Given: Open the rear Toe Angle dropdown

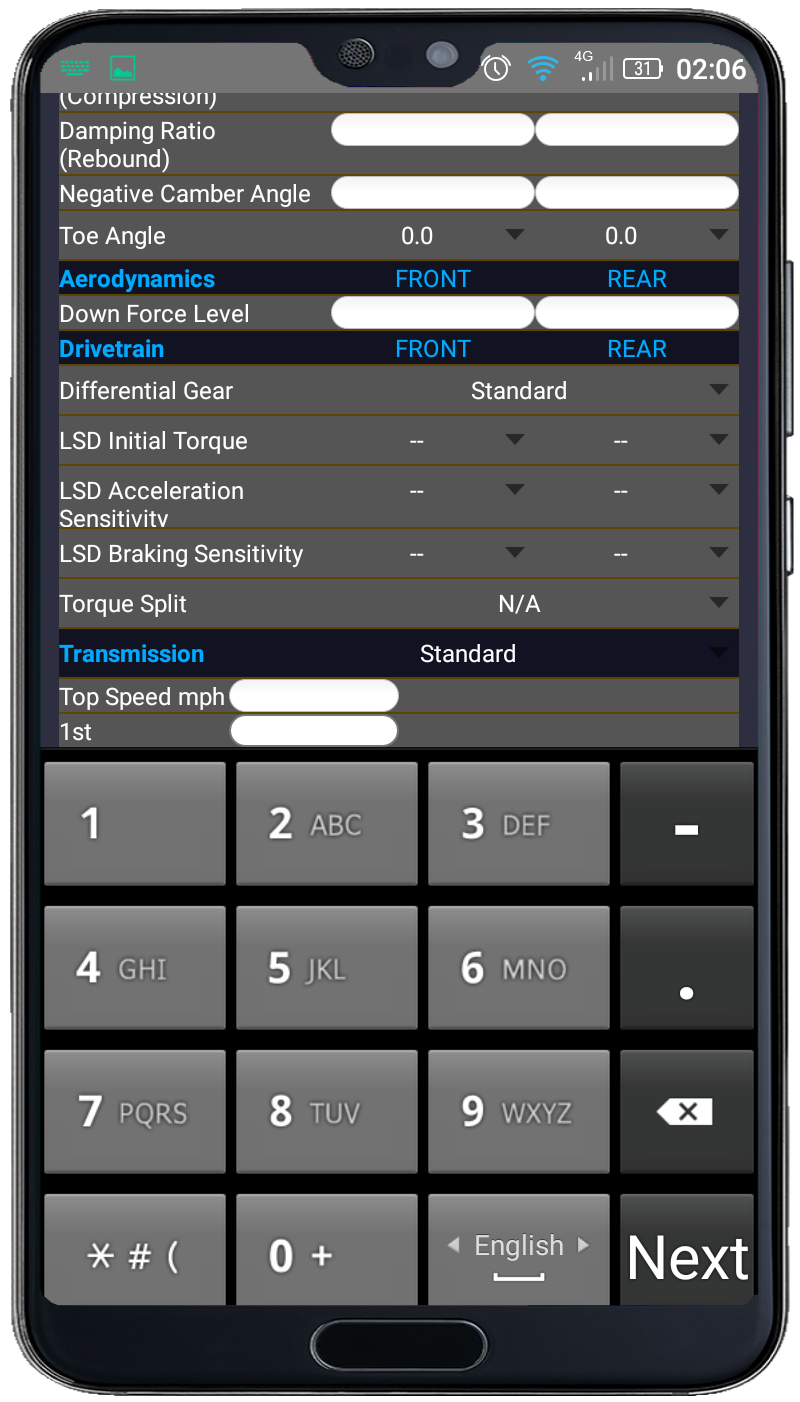Looking at the screenshot, I should pos(664,236).
